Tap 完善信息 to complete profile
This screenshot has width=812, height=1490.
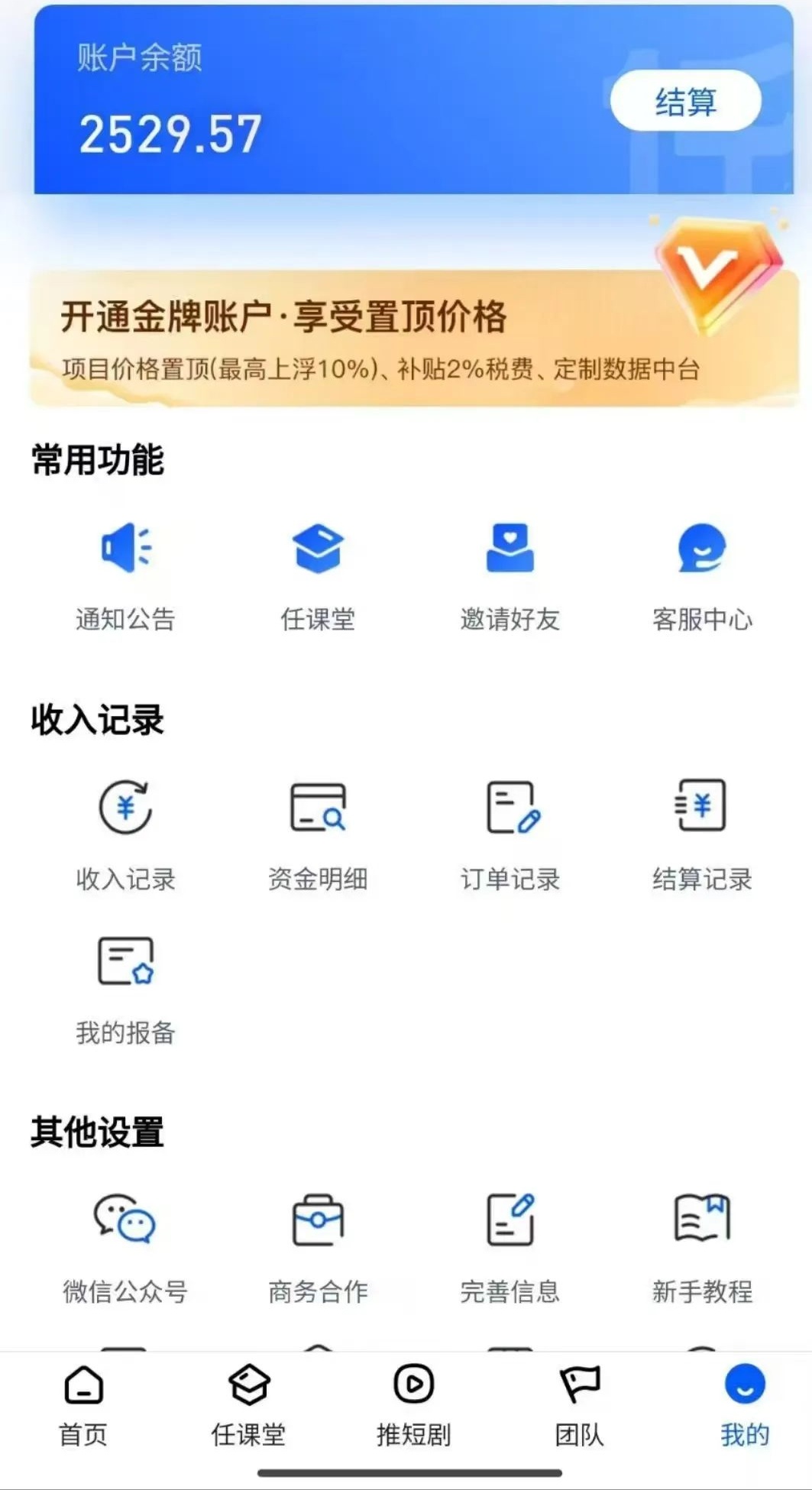pyautogui.click(x=510, y=1247)
